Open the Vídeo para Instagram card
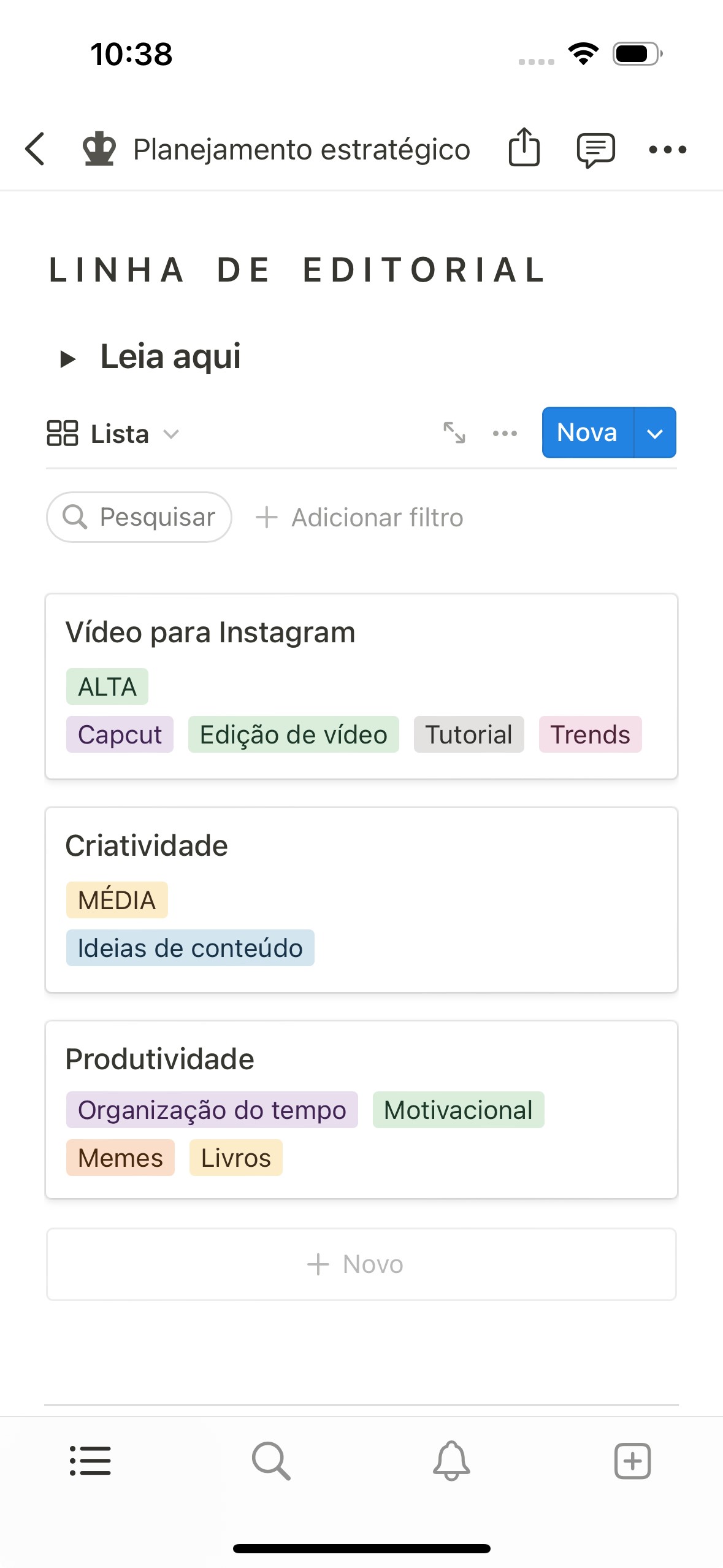The height and width of the screenshot is (1568, 723). tap(361, 686)
